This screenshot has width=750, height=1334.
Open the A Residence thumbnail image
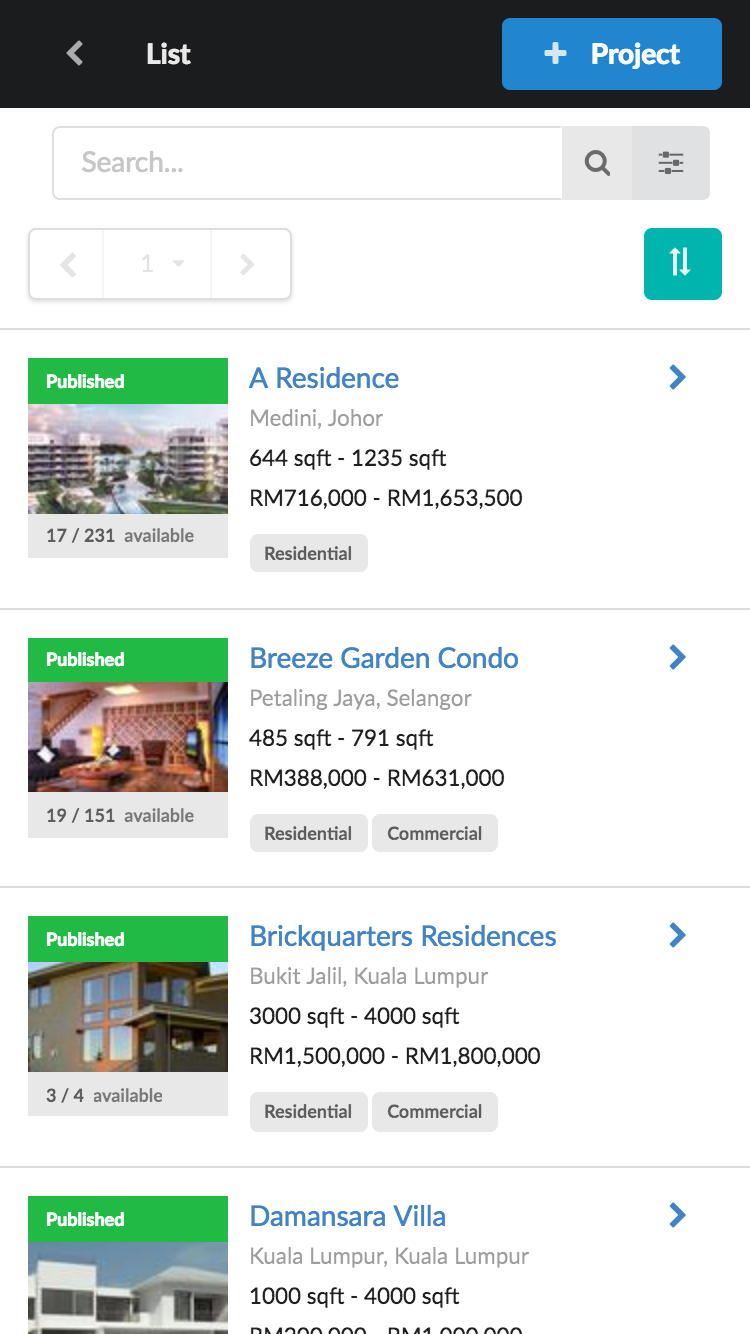[128, 458]
